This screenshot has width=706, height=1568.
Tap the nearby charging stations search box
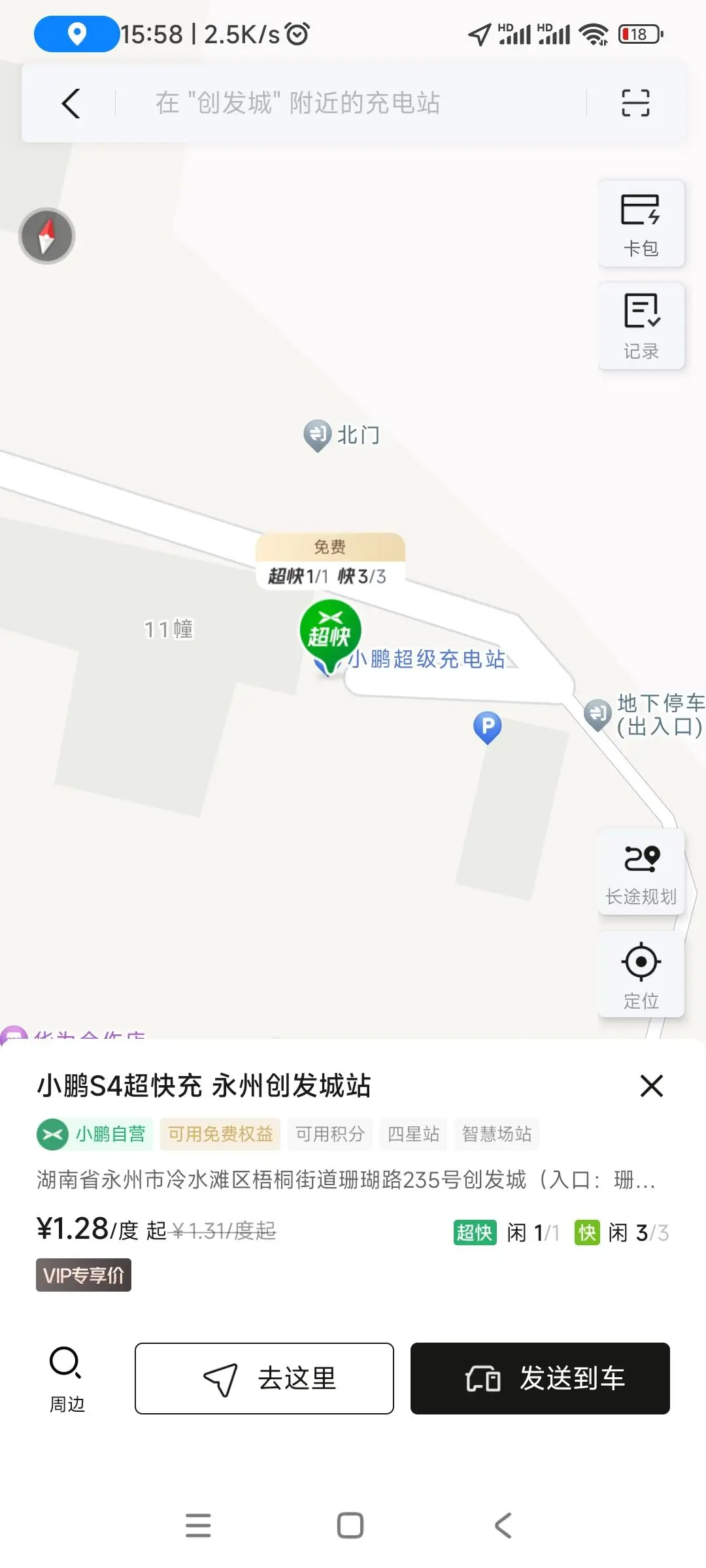[x=351, y=103]
